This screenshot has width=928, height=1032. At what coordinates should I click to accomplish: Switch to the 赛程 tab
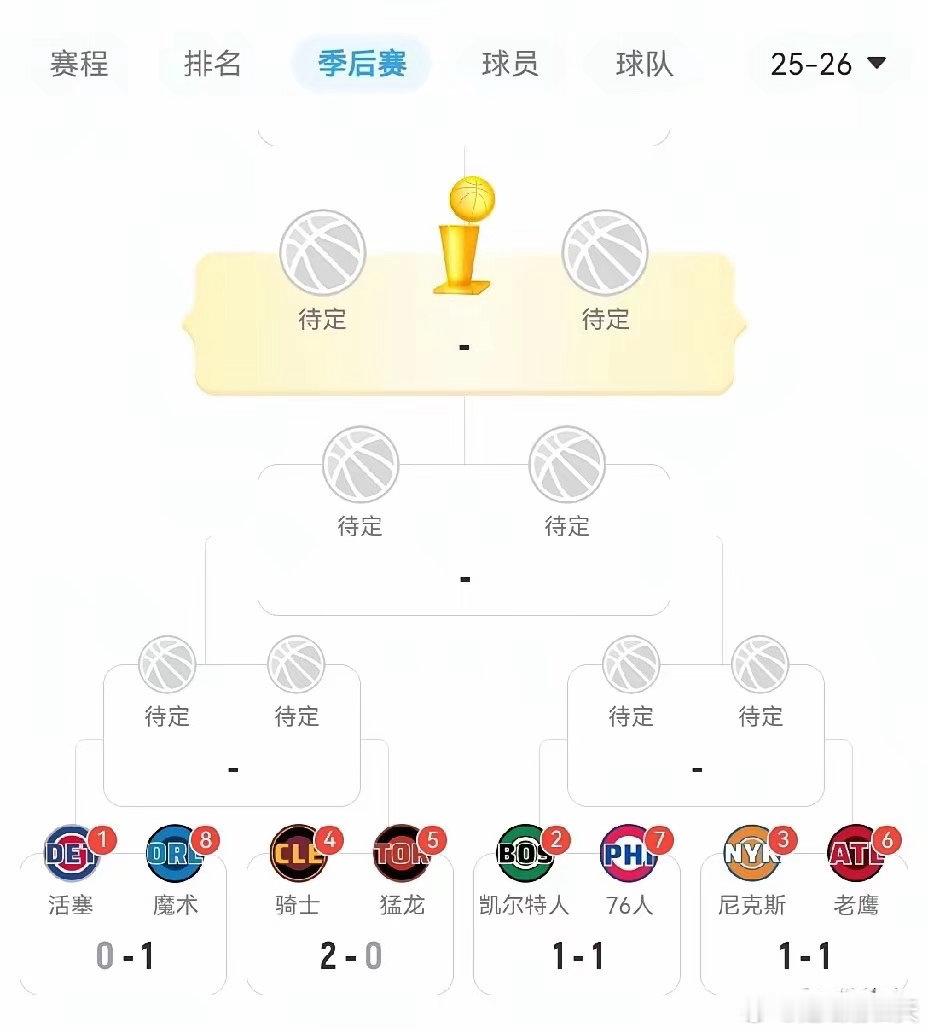[78, 65]
